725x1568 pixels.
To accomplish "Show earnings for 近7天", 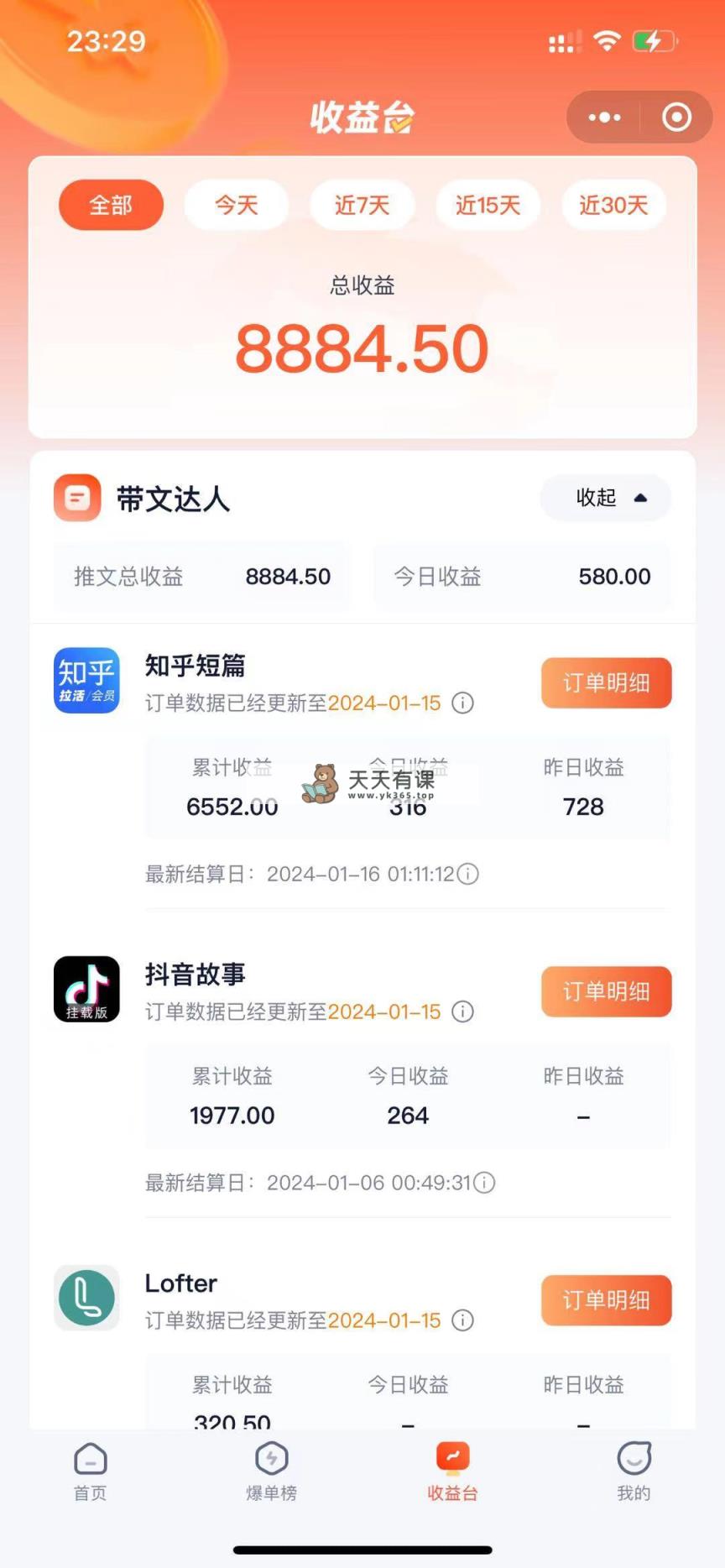I will pos(362,205).
